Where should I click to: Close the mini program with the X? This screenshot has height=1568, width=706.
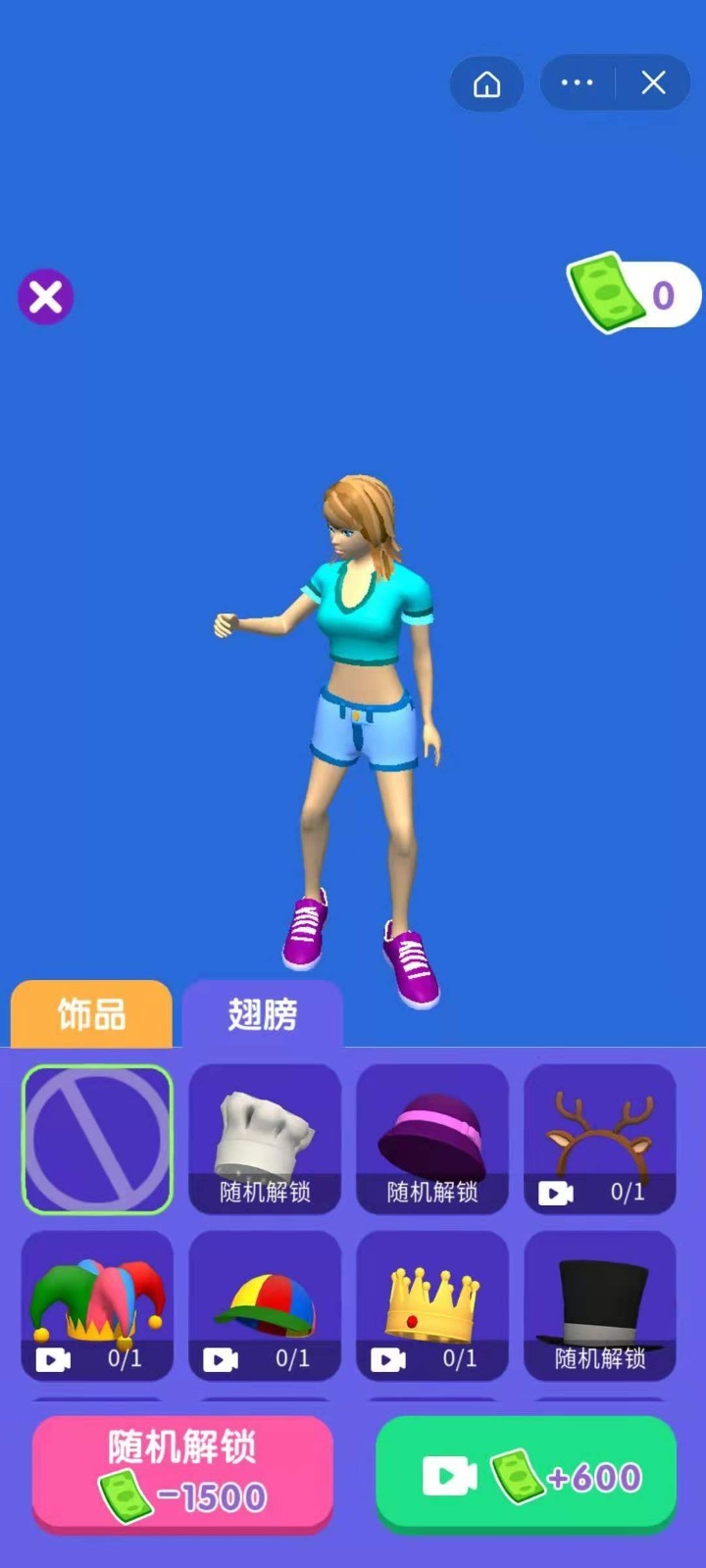(x=653, y=83)
